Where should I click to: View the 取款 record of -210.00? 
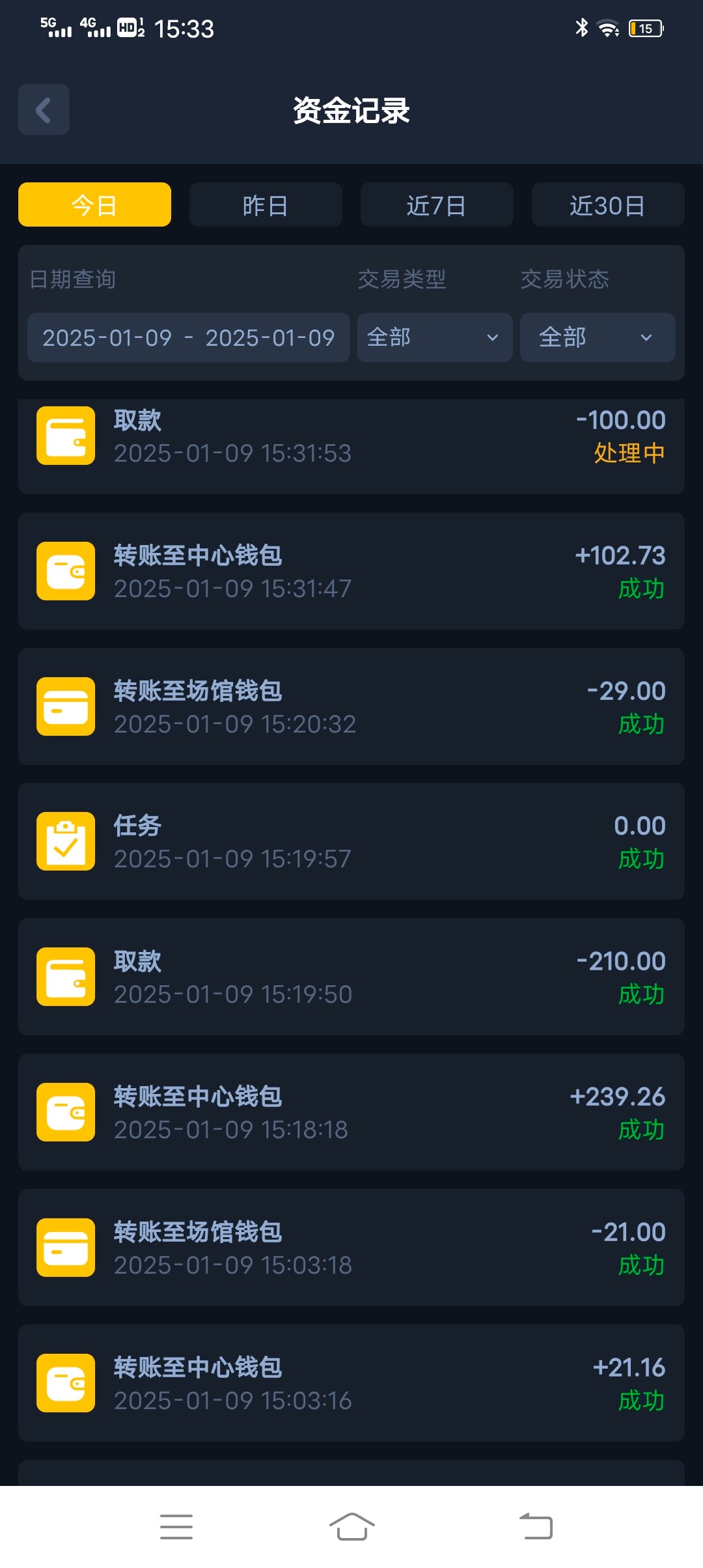(351, 977)
